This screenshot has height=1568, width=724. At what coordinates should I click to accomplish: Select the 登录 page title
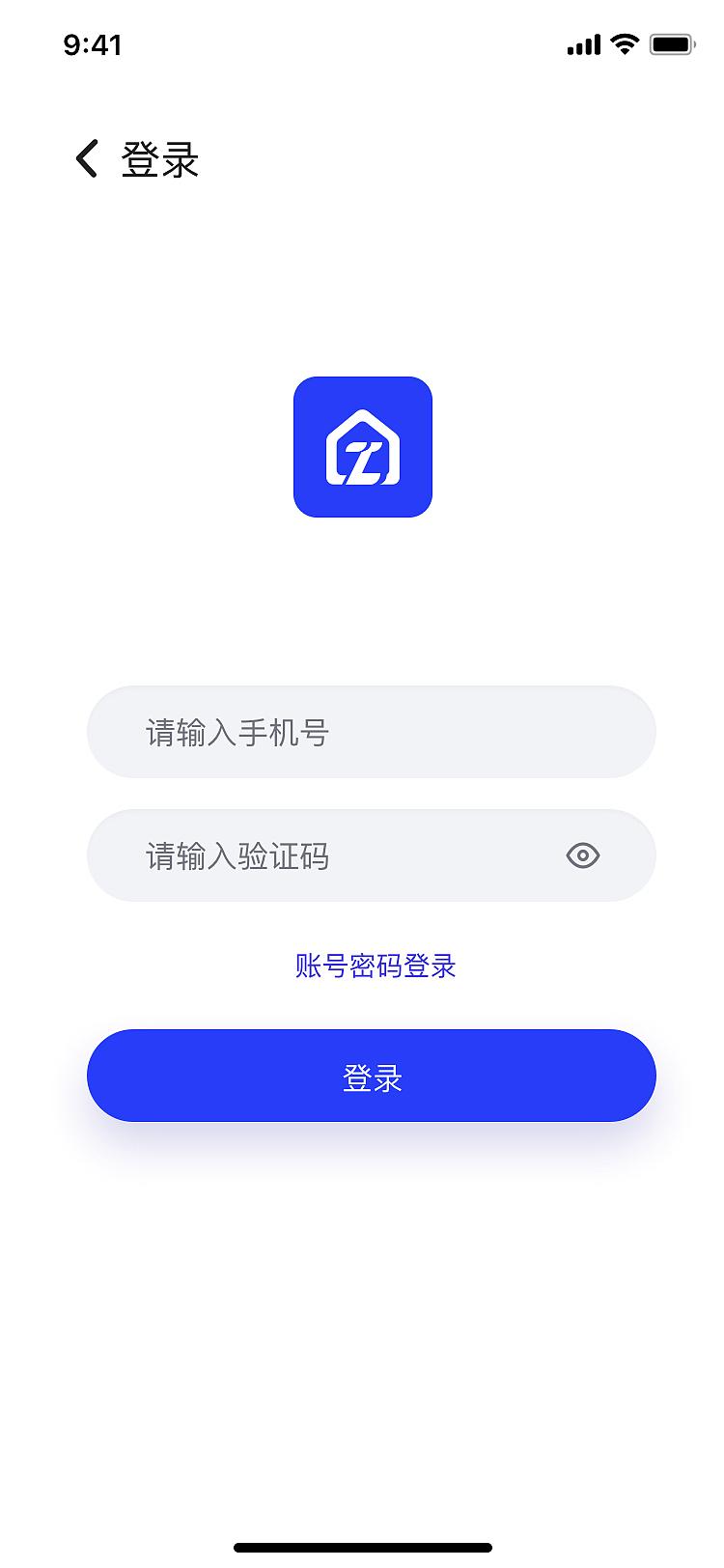click(x=159, y=159)
